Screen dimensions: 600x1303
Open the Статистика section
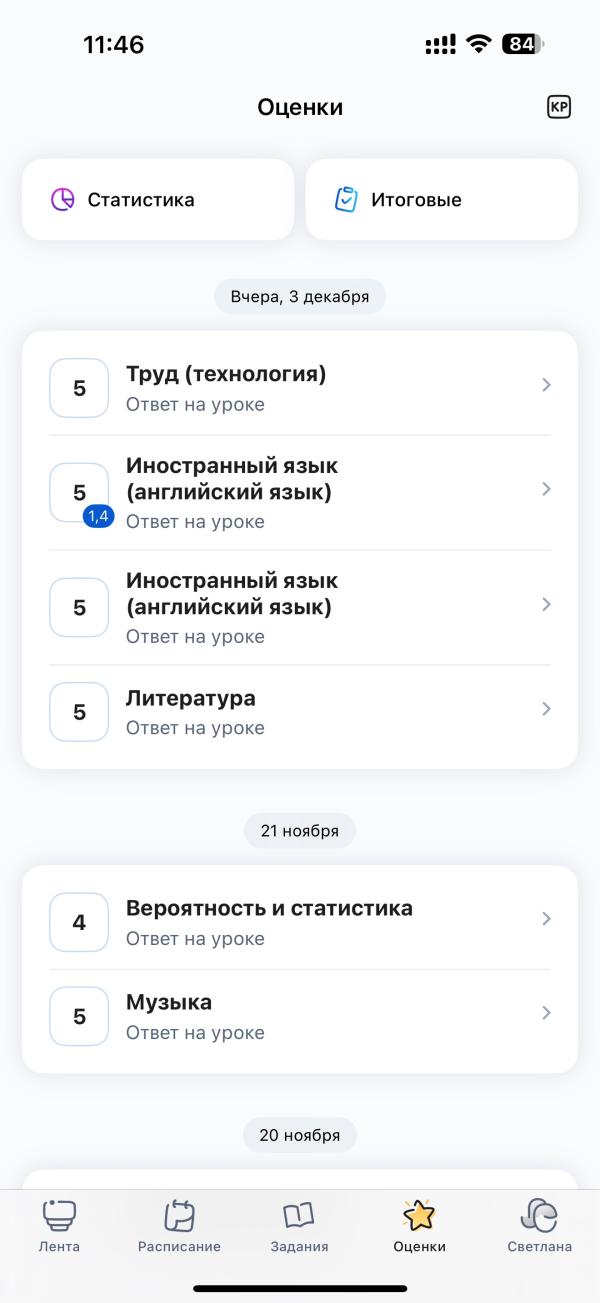click(158, 200)
